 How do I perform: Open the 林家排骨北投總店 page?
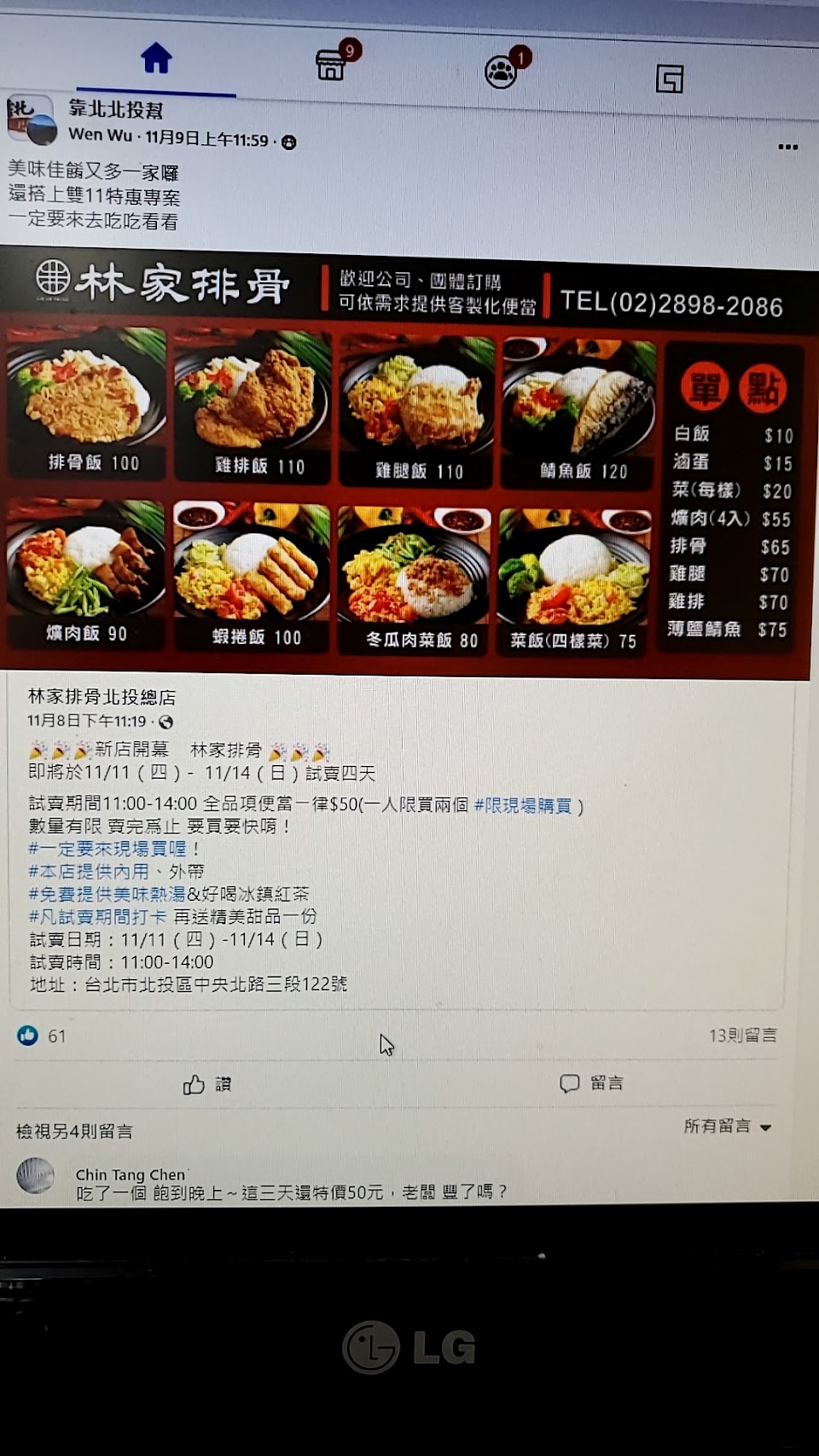(x=102, y=697)
